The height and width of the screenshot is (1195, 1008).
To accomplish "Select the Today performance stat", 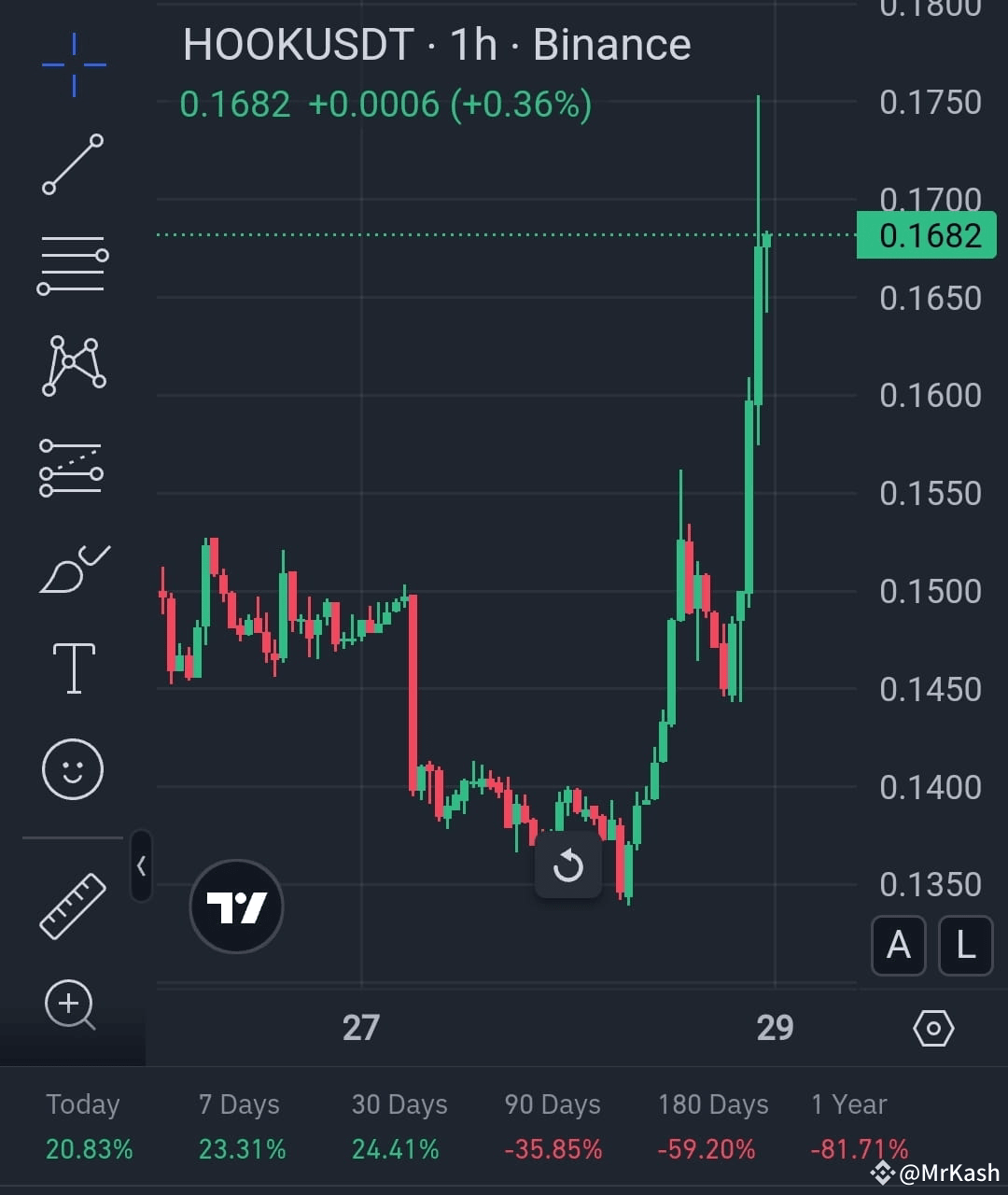I will [83, 1125].
